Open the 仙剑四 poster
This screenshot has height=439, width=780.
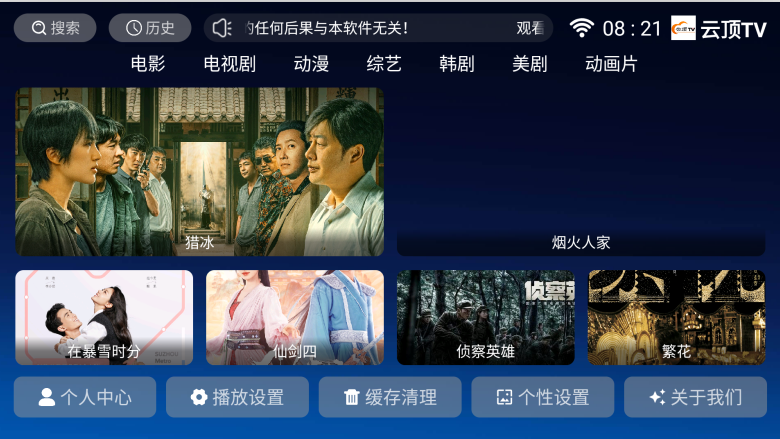click(295, 317)
